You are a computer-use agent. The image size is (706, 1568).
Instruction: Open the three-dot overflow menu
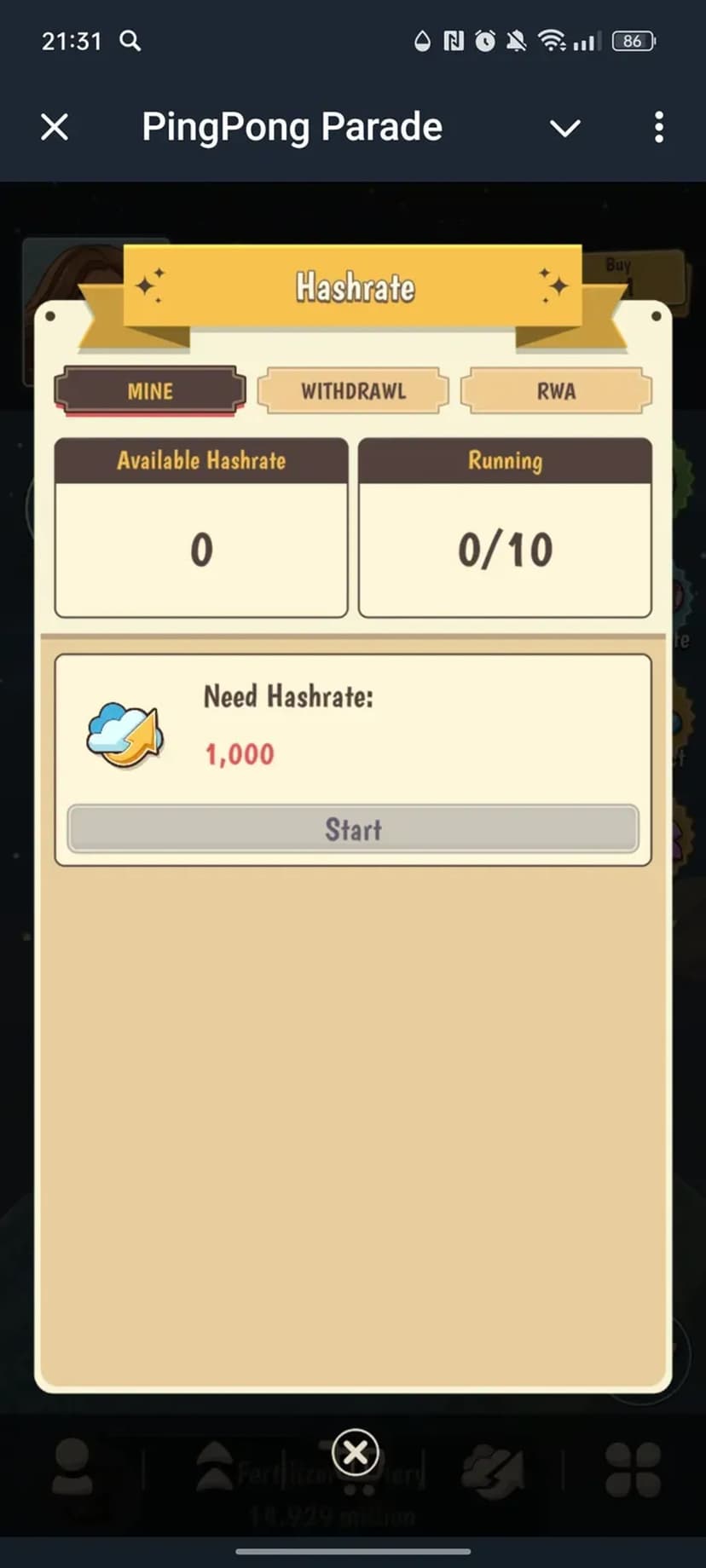pos(658,128)
